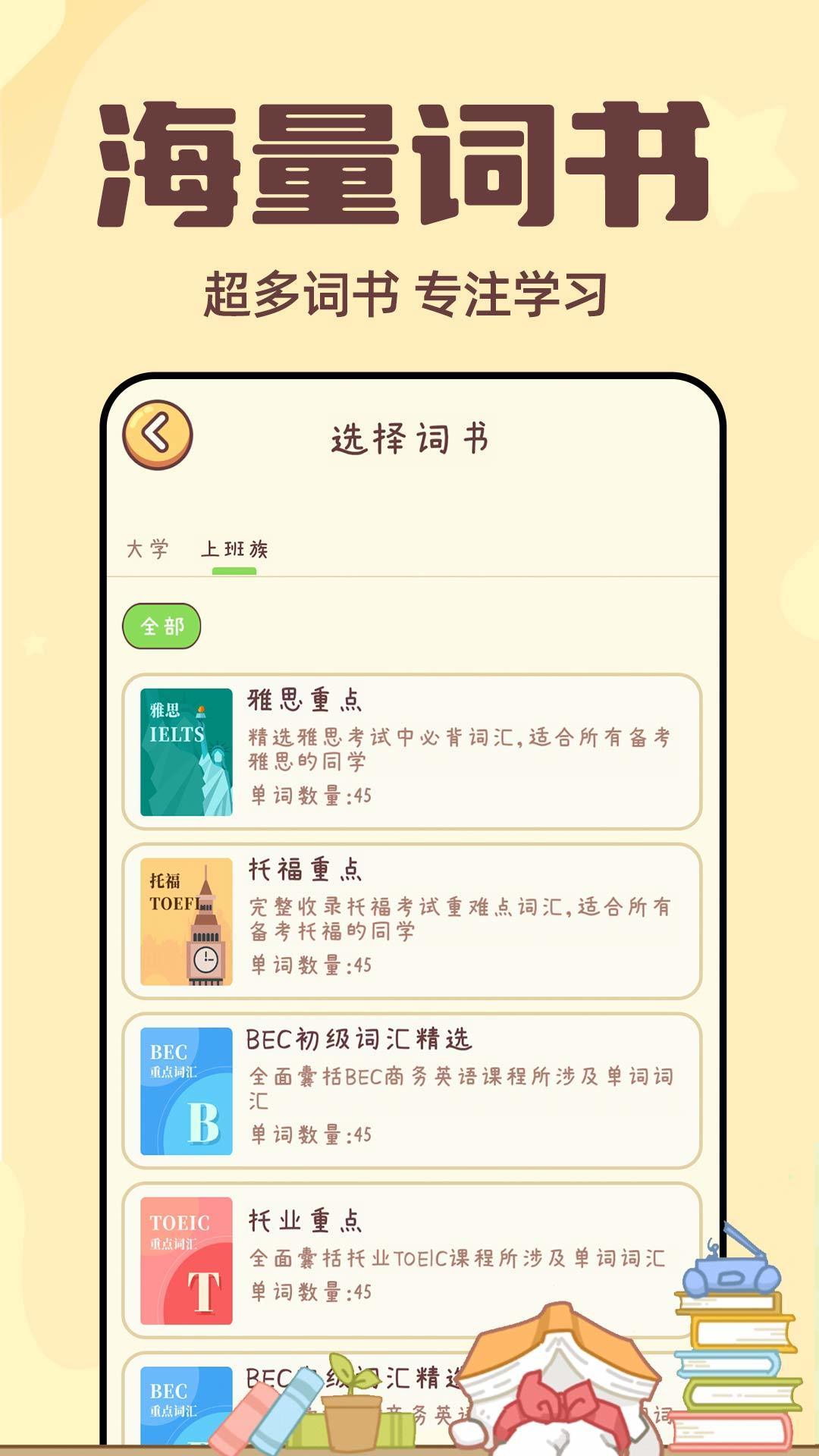
Task: Tap the clock tower illustration on TOEFL card
Action: pos(203,933)
